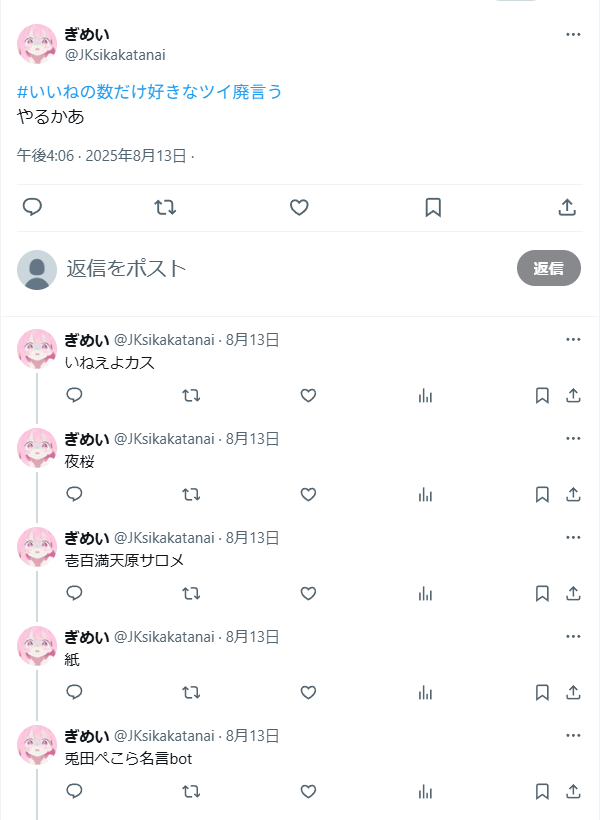Repost the main post やるかあ
The height and width of the screenshot is (820, 600).
pos(165,207)
